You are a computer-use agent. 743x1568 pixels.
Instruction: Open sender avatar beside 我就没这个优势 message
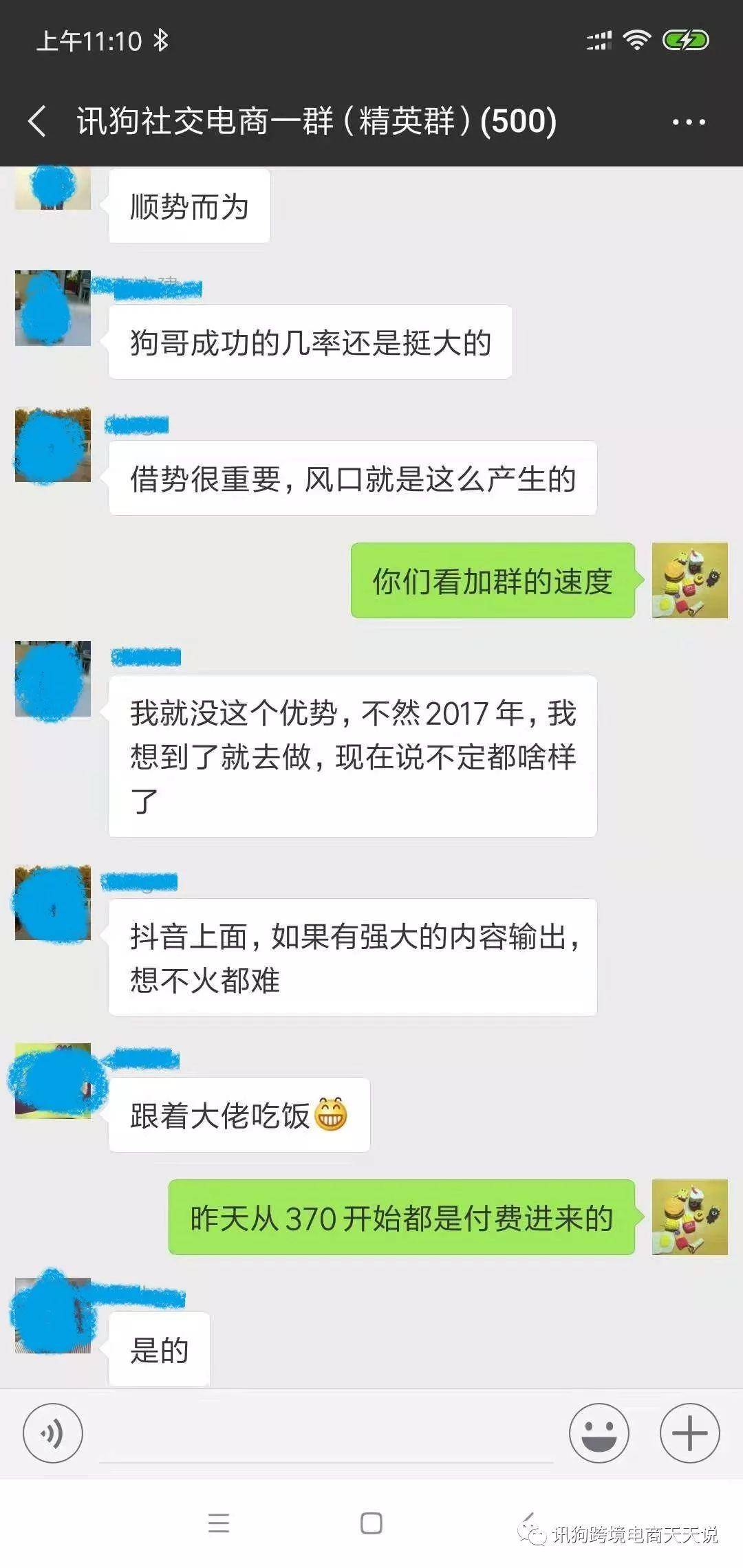(53, 679)
